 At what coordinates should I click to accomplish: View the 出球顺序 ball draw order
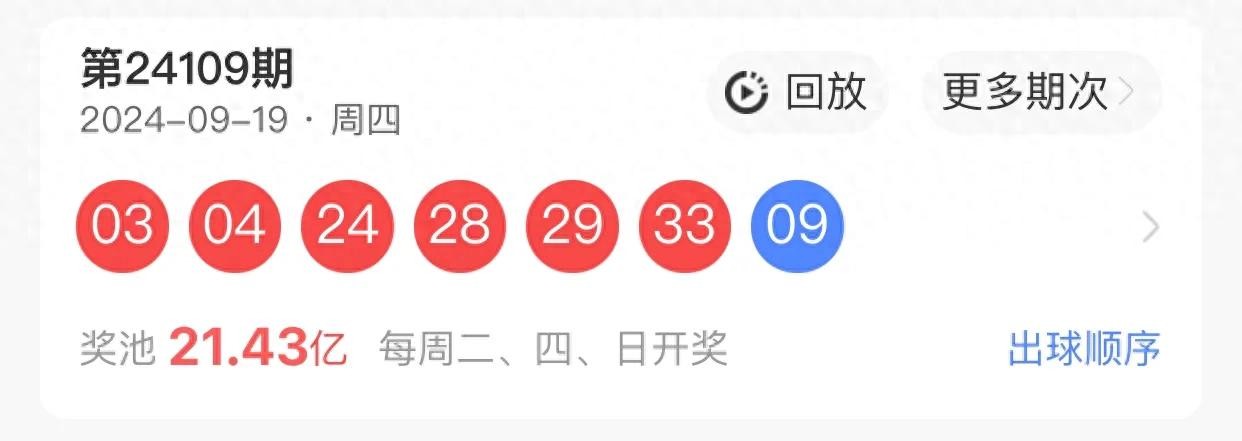pyautogui.click(x=1084, y=350)
